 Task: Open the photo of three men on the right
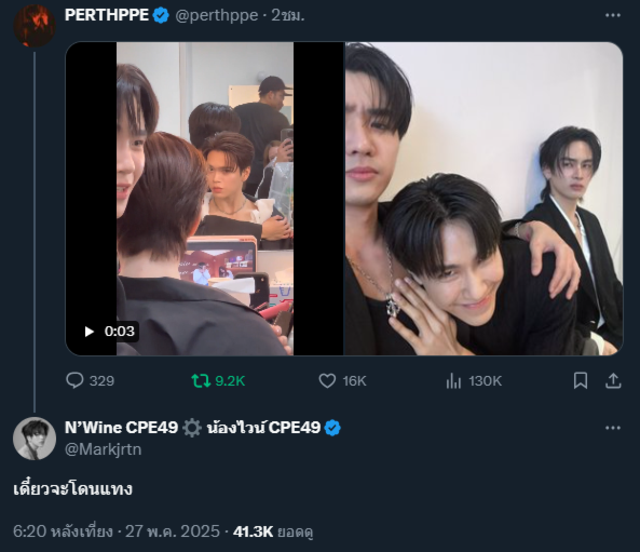(483, 198)
